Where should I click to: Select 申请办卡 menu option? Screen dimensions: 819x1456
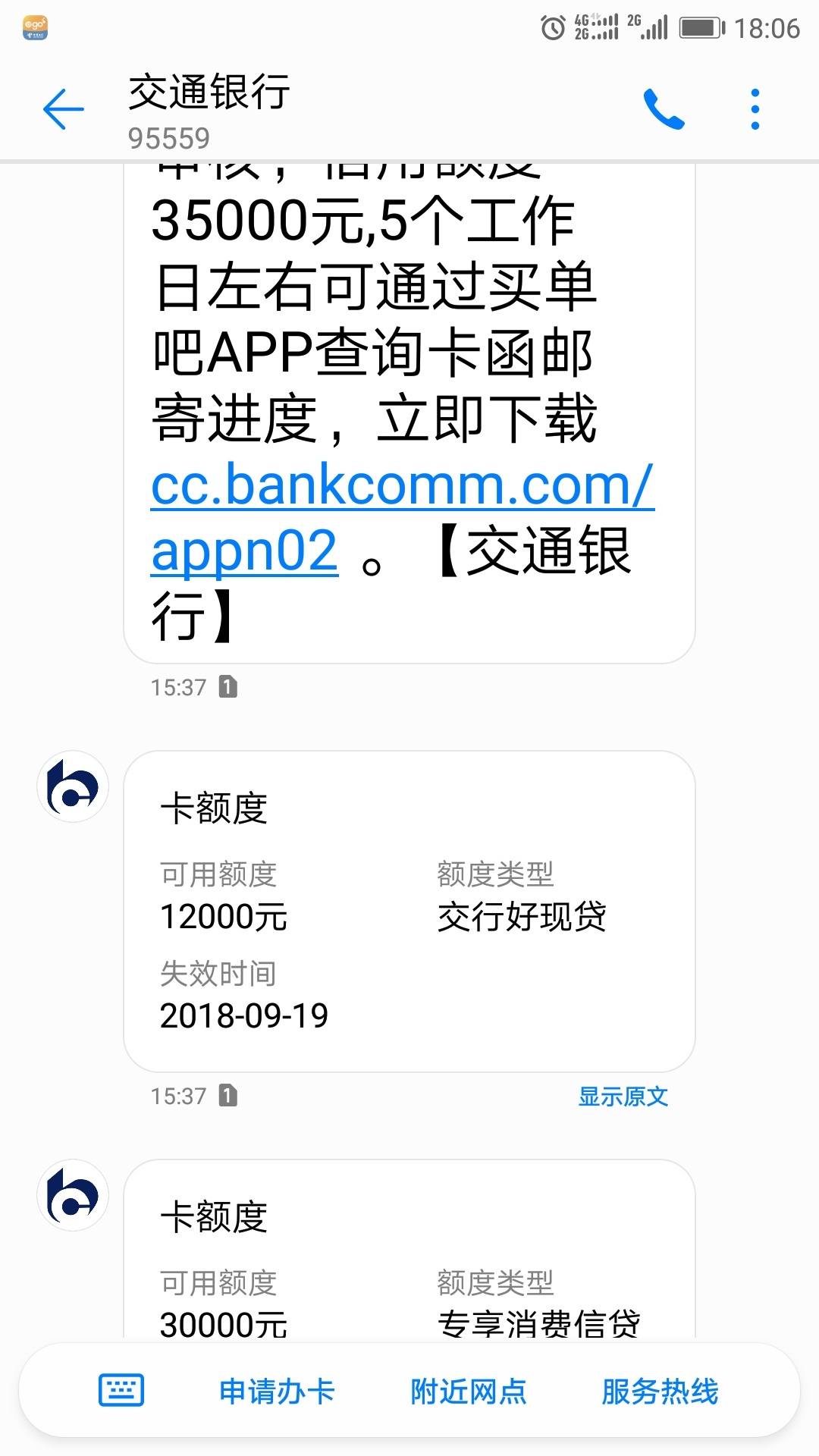(277, 1392)
